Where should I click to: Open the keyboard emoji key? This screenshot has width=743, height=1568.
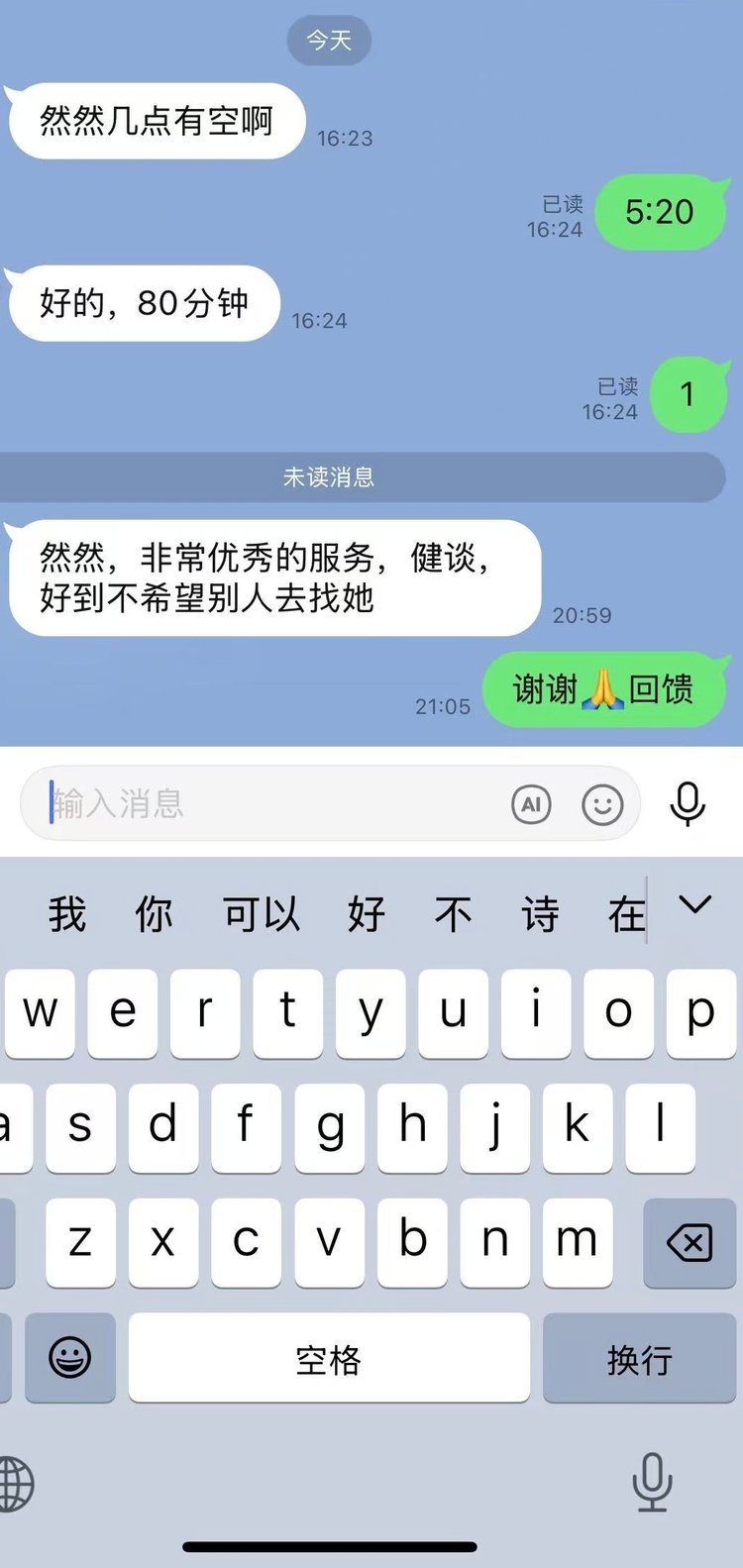70,1358
